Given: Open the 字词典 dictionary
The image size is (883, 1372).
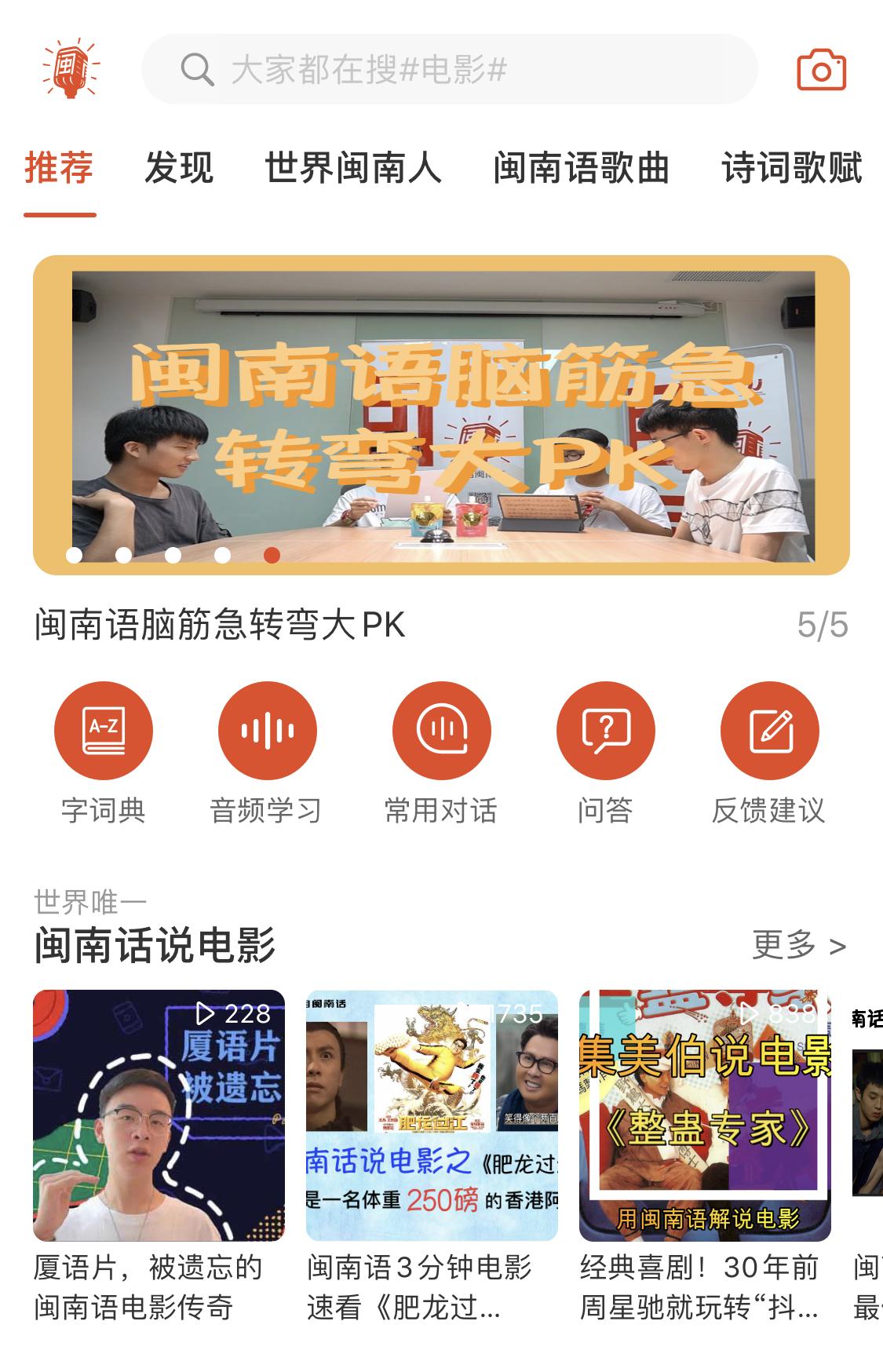Looking at the screenshot, I should pos(103,731).
